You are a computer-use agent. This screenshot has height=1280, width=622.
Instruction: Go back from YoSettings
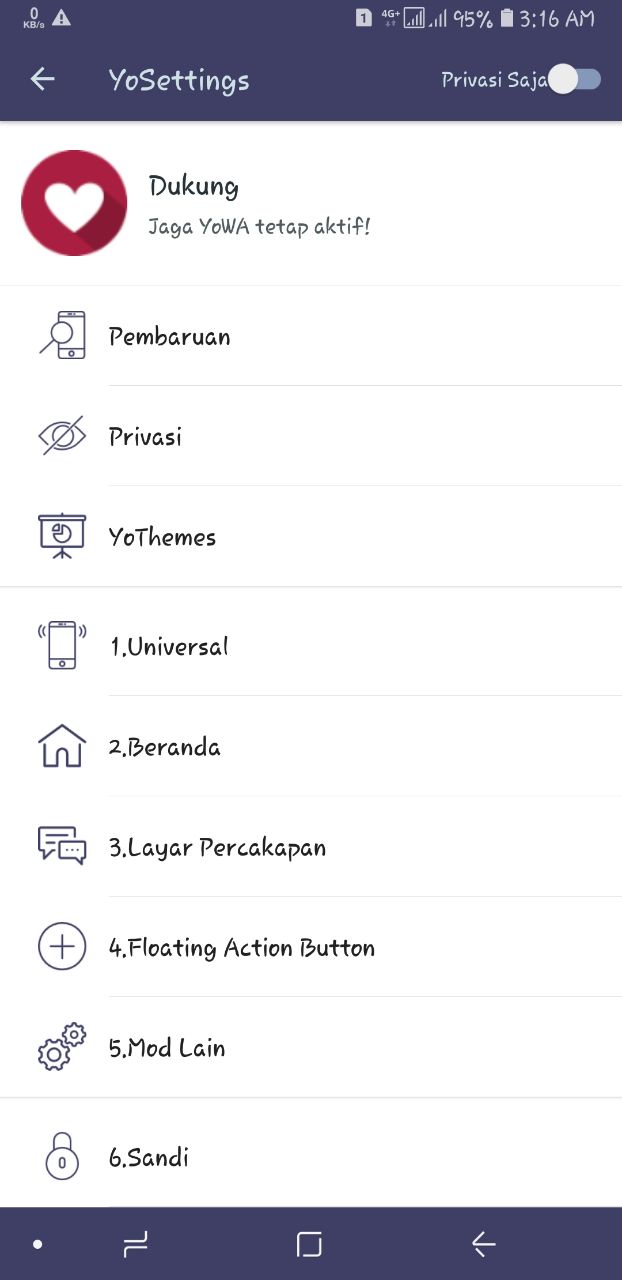pyautogui.click(x=42, y=79)
